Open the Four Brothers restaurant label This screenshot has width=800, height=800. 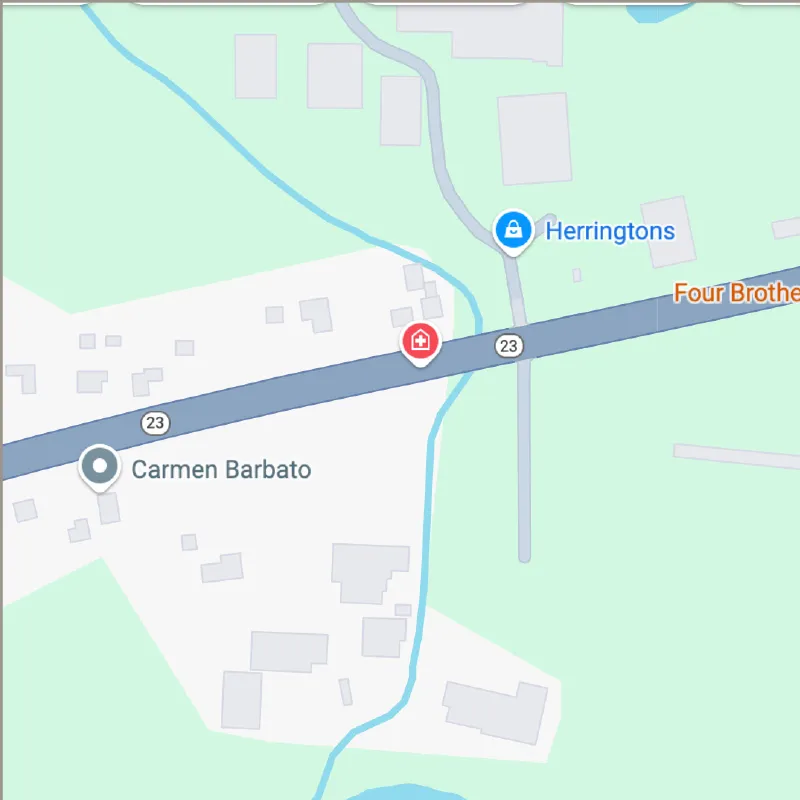(x=737, y=293)
